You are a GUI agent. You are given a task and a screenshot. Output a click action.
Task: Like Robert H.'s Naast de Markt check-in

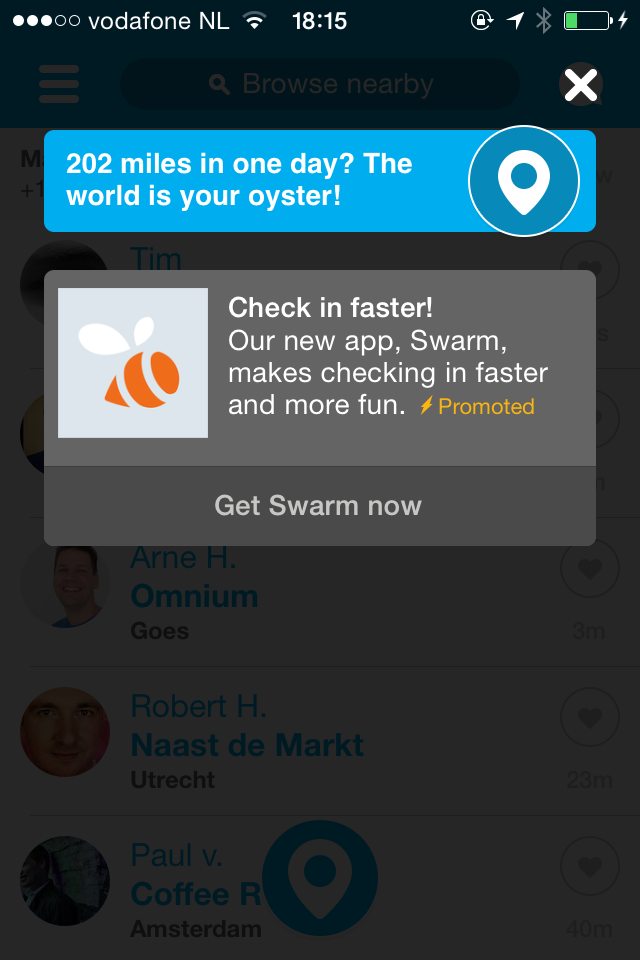point(590,717)
